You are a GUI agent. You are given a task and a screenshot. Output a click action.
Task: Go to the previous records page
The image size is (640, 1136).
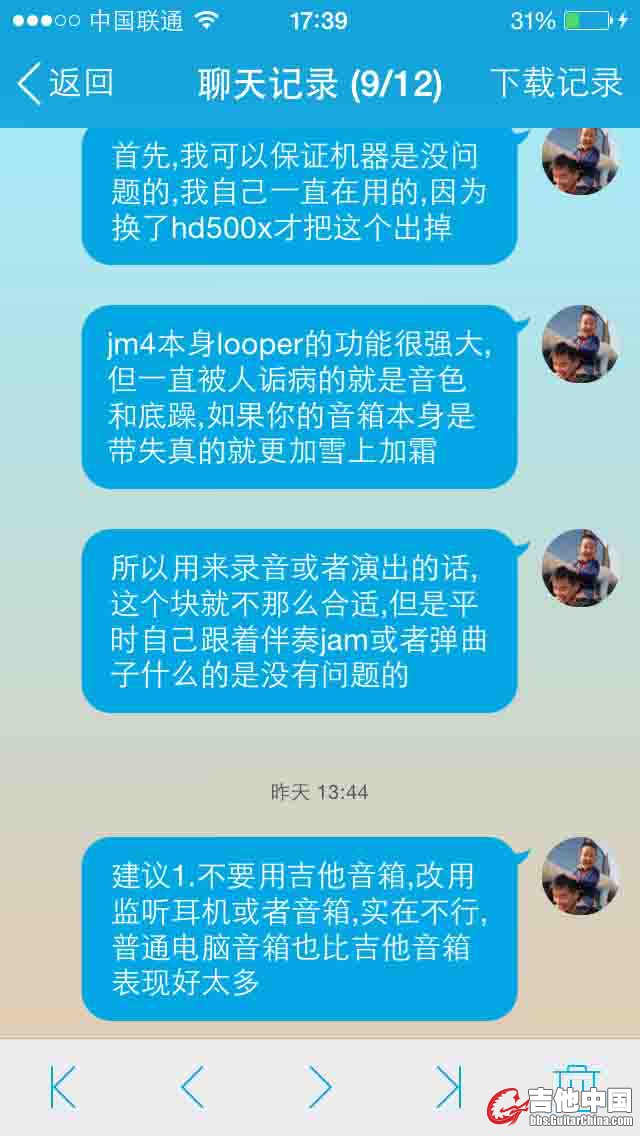click(192, 1086)
